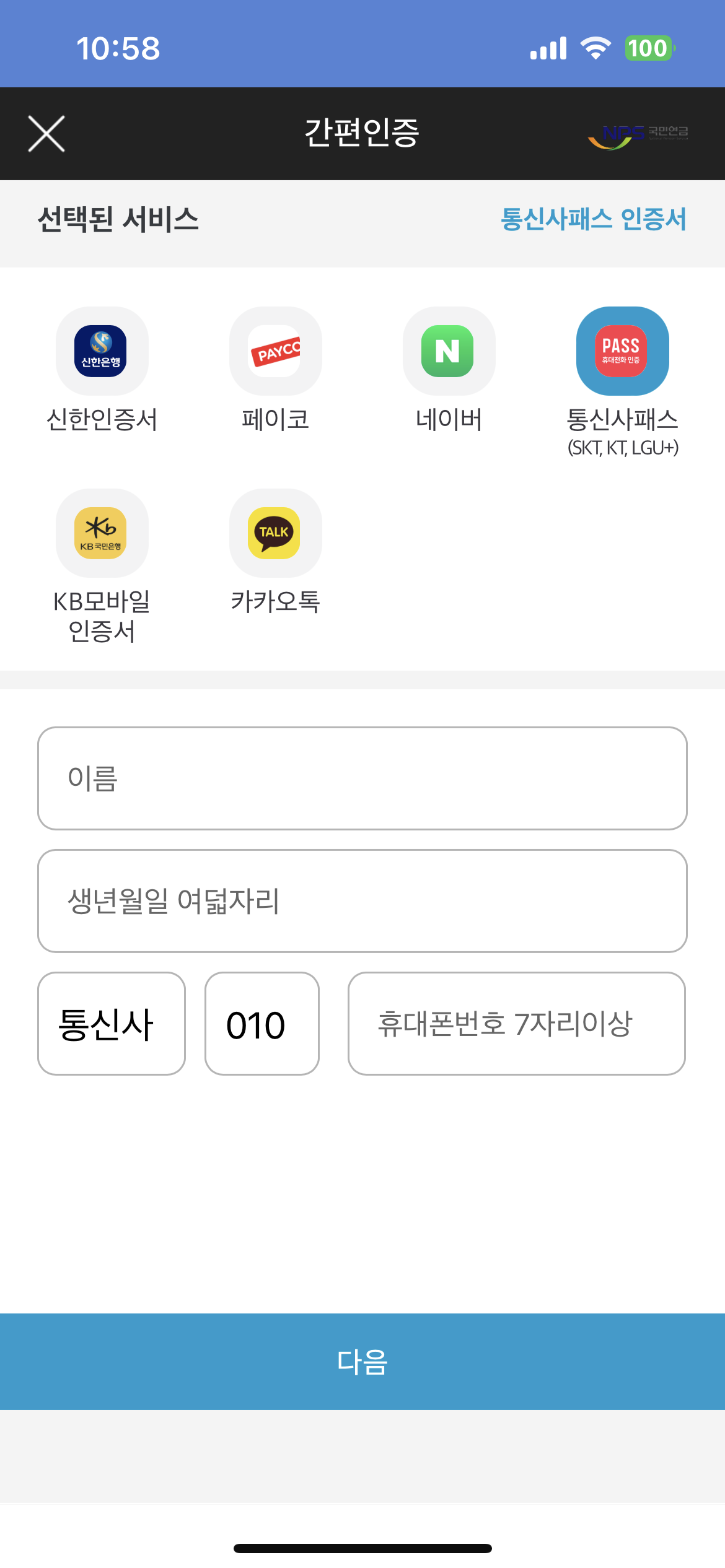This screenshot has width=725, height=1568.
Task: Select the 신한인증서 authentication icon
Action: (x=102, y=352)
